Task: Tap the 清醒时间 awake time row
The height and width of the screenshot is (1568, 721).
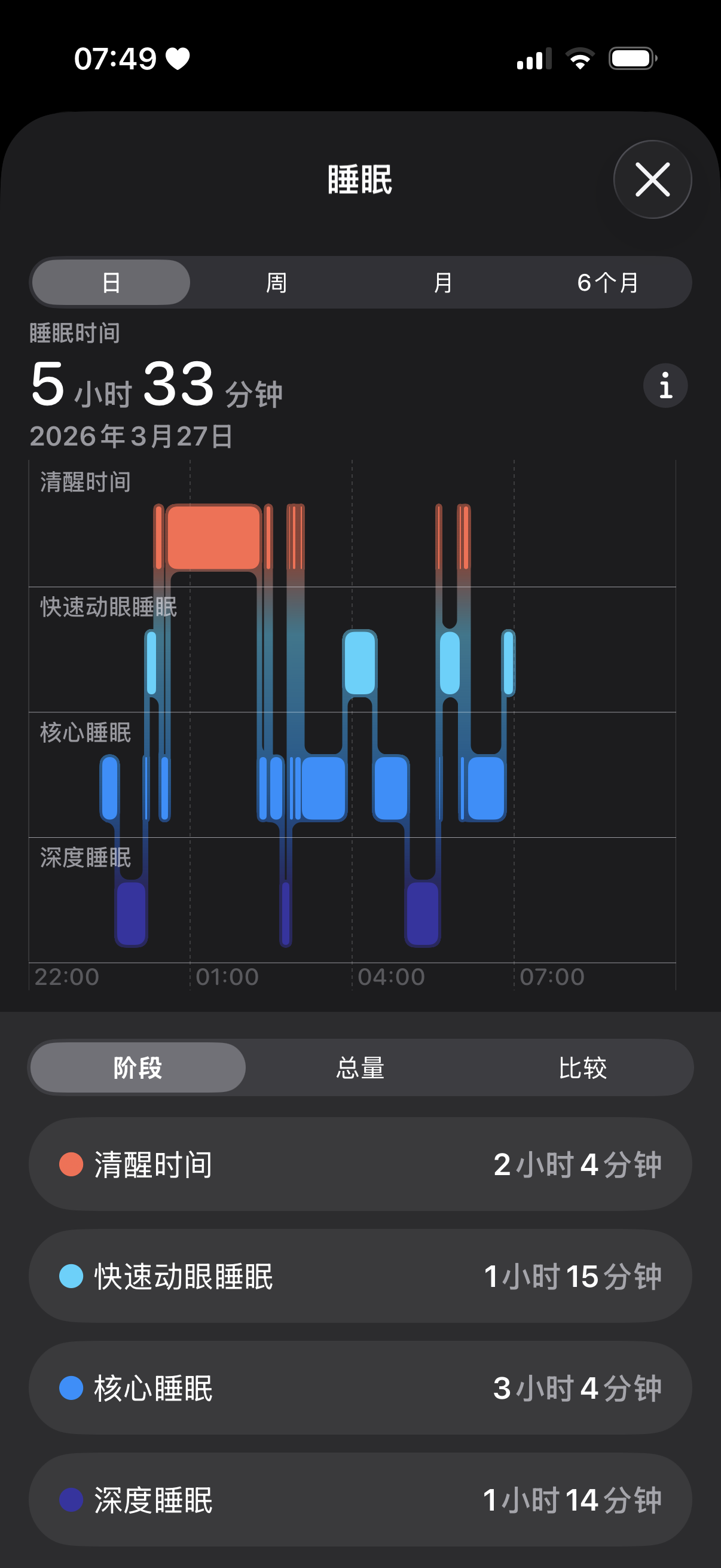Action: pyautogui.click(x=360, y=1164)
